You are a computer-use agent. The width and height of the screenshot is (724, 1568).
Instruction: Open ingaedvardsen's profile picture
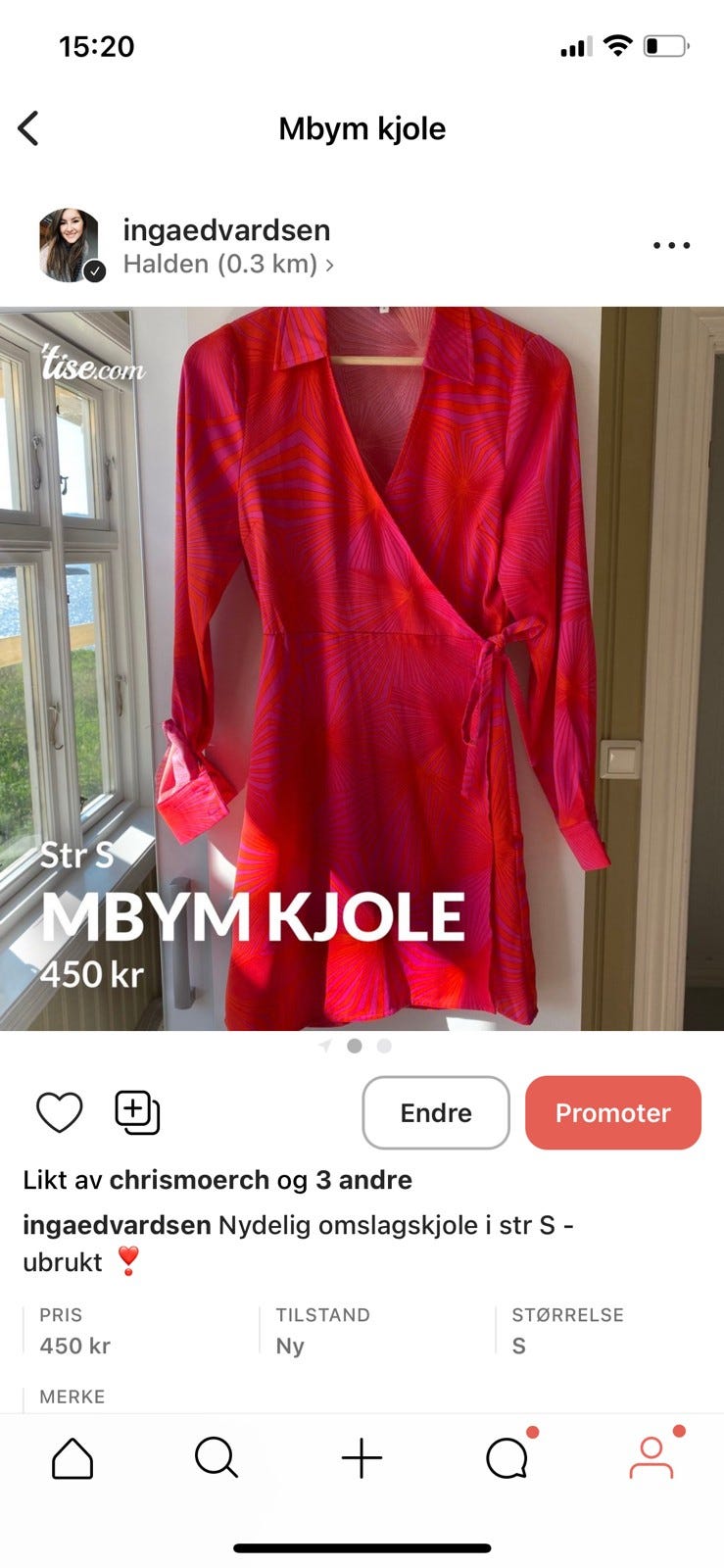[68, 244]
